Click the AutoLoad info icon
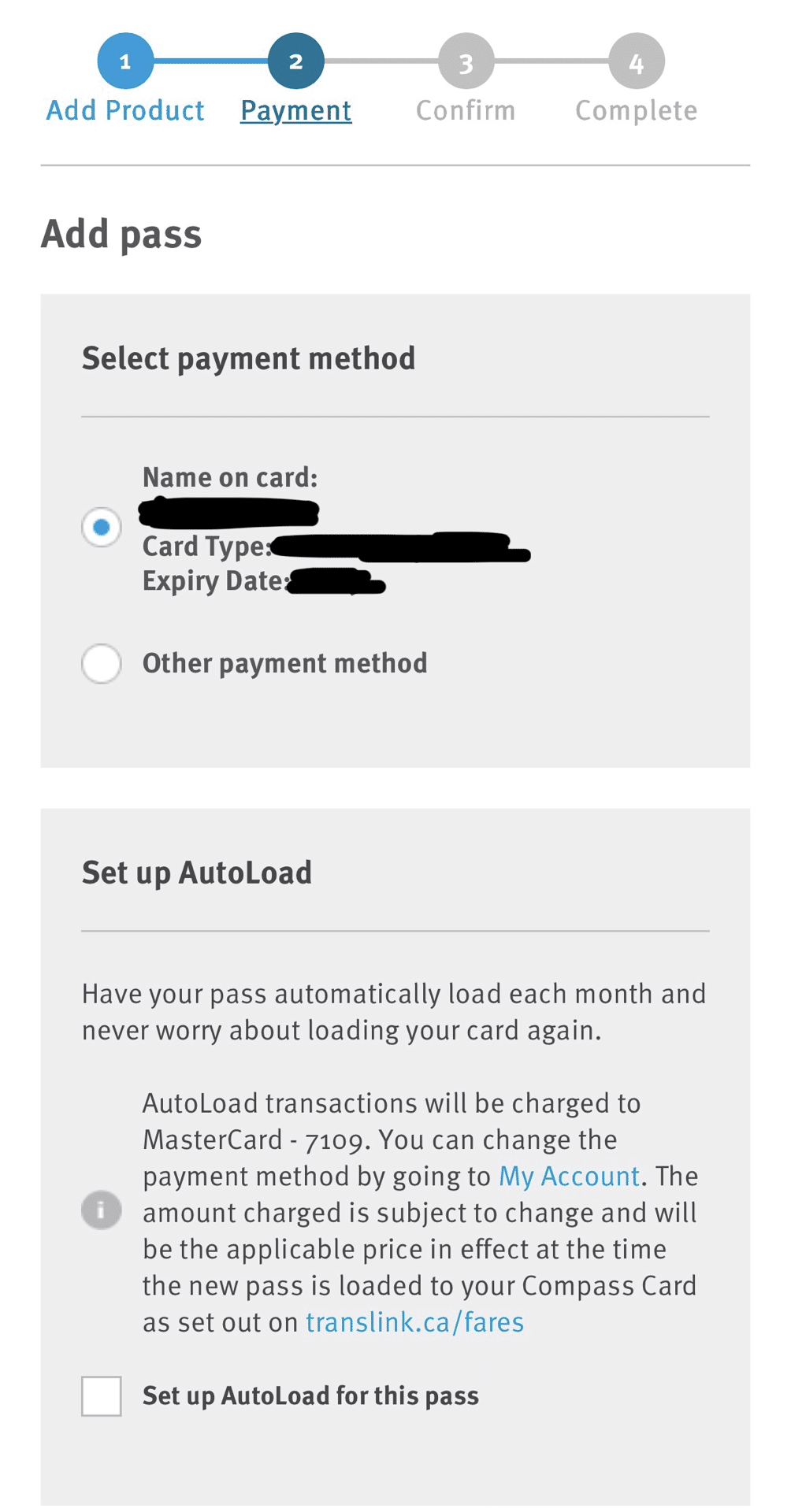Image resolution: width=791 pixels, height=1512 pixels. 101,1209
